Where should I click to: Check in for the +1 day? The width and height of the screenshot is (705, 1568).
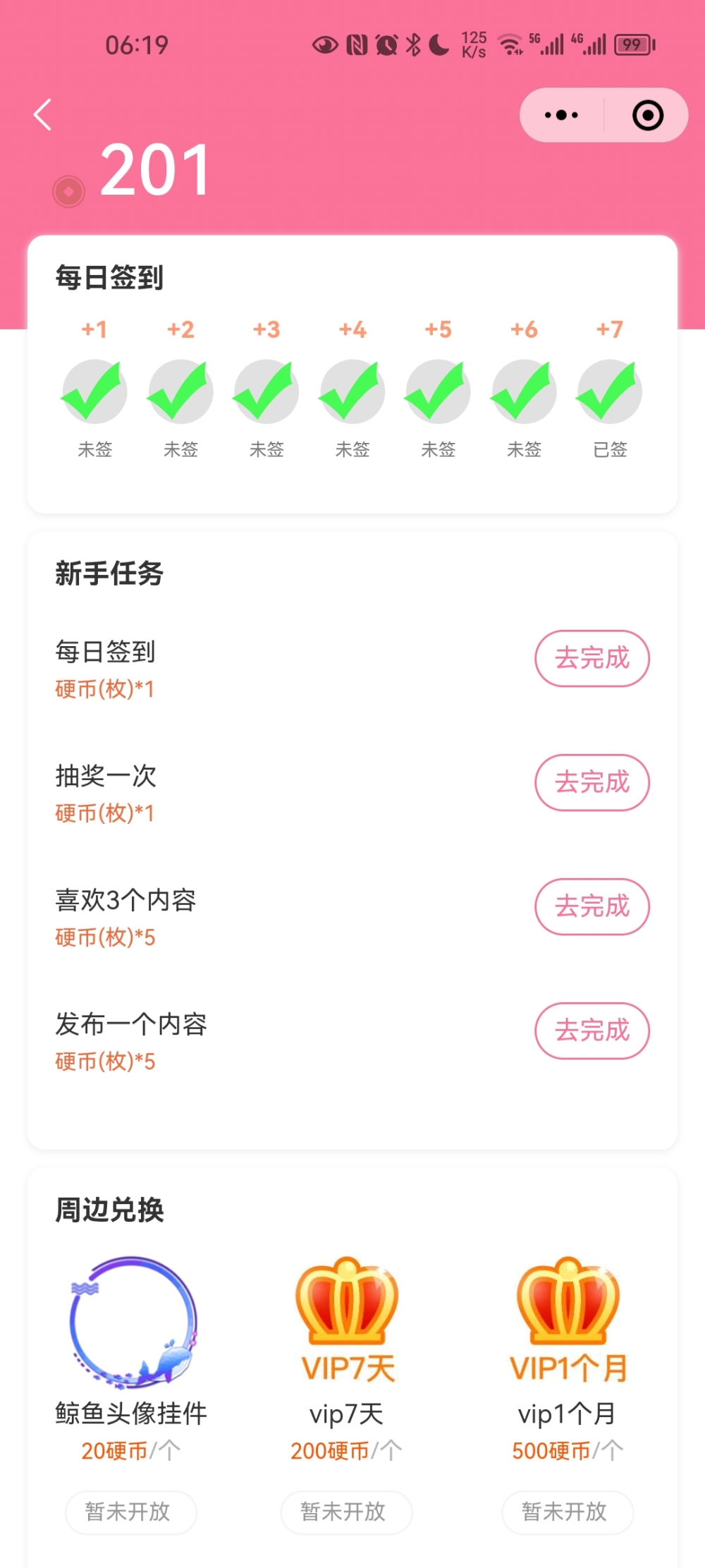(94, 391)
